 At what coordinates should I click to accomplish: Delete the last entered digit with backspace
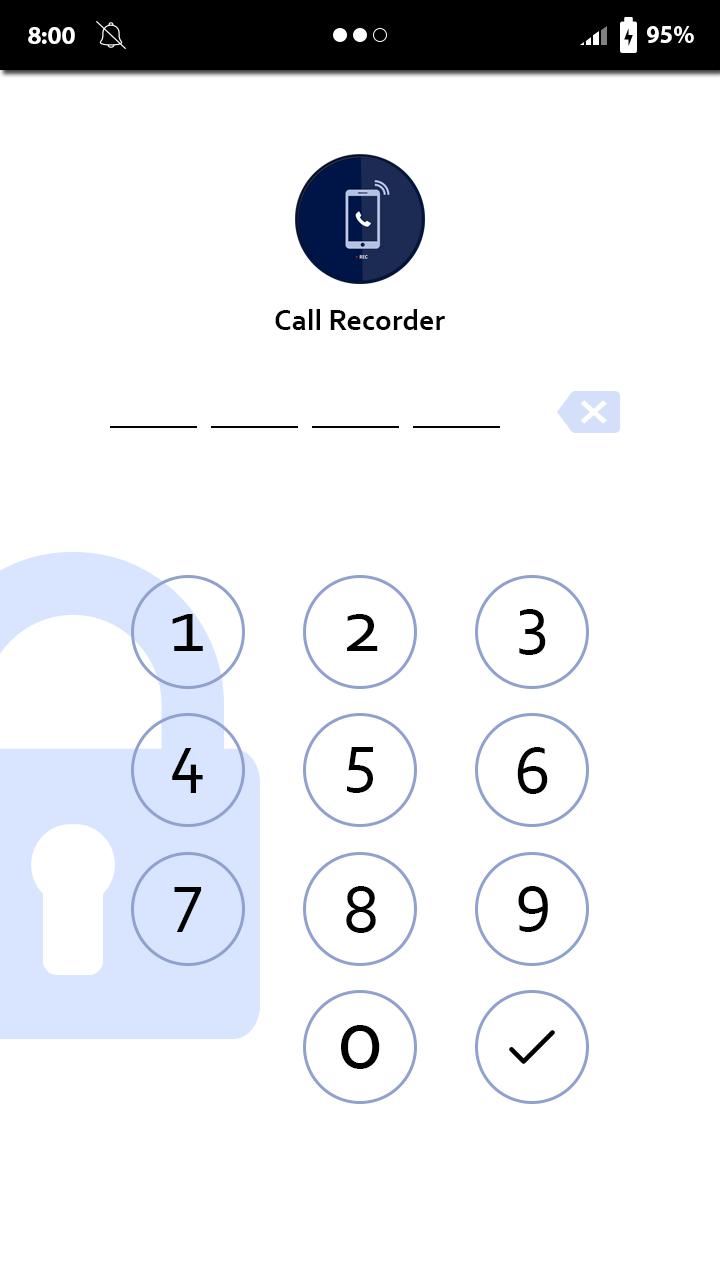tap(590, 412)
